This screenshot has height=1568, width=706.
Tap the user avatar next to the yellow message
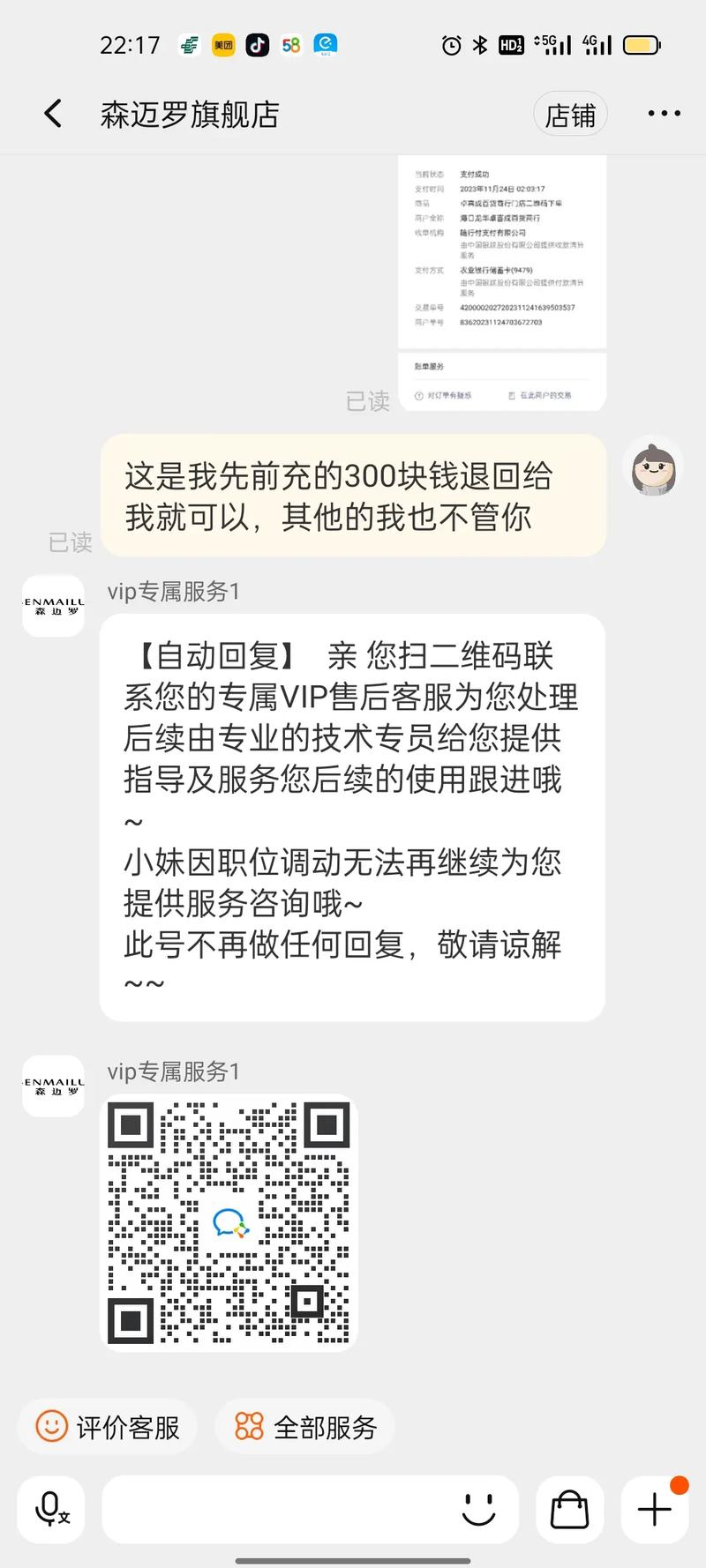click(x=652, y=468)
